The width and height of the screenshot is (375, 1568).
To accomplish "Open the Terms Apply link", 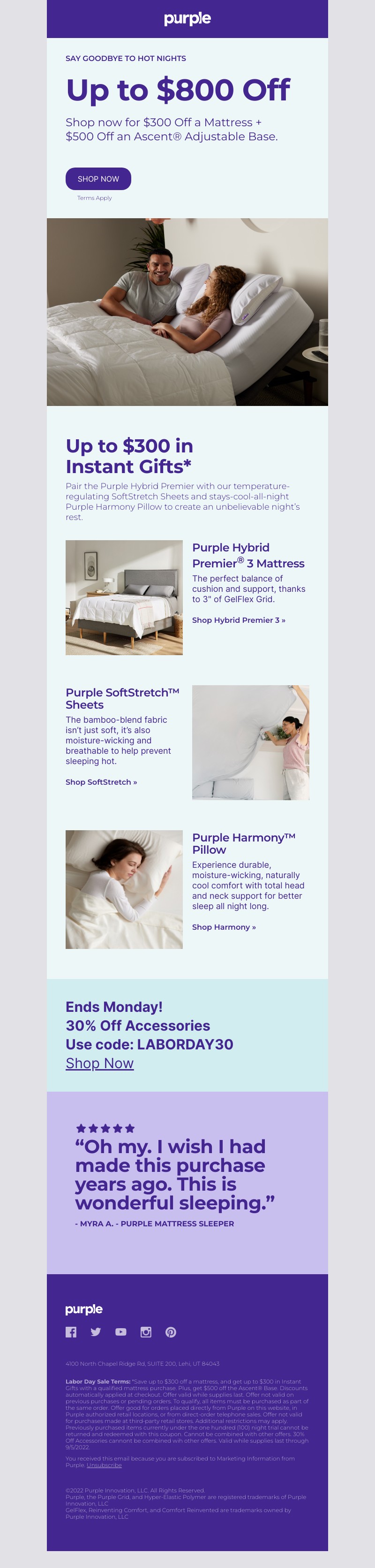I will coord(94,198).
